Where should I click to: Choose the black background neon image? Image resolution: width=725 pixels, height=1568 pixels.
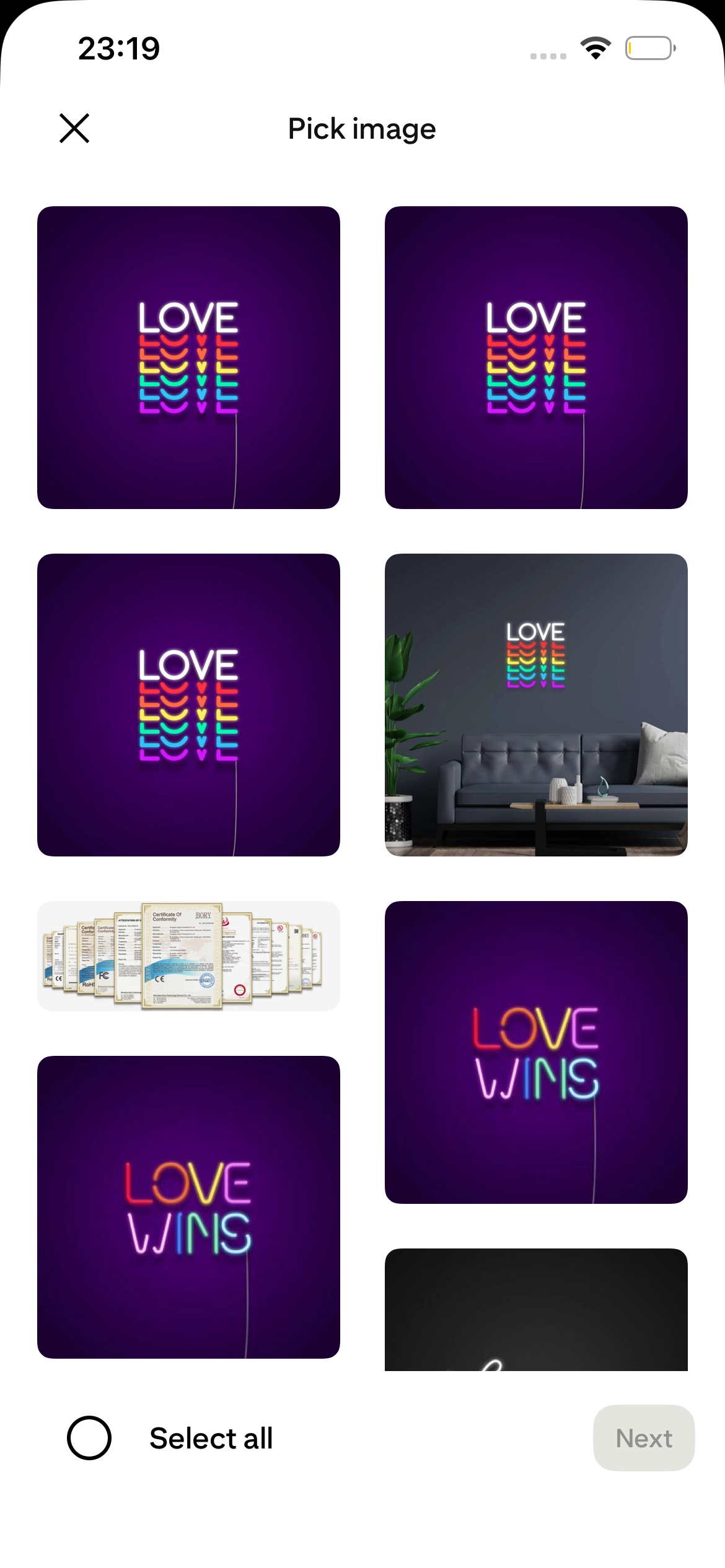pos(536,1309)
